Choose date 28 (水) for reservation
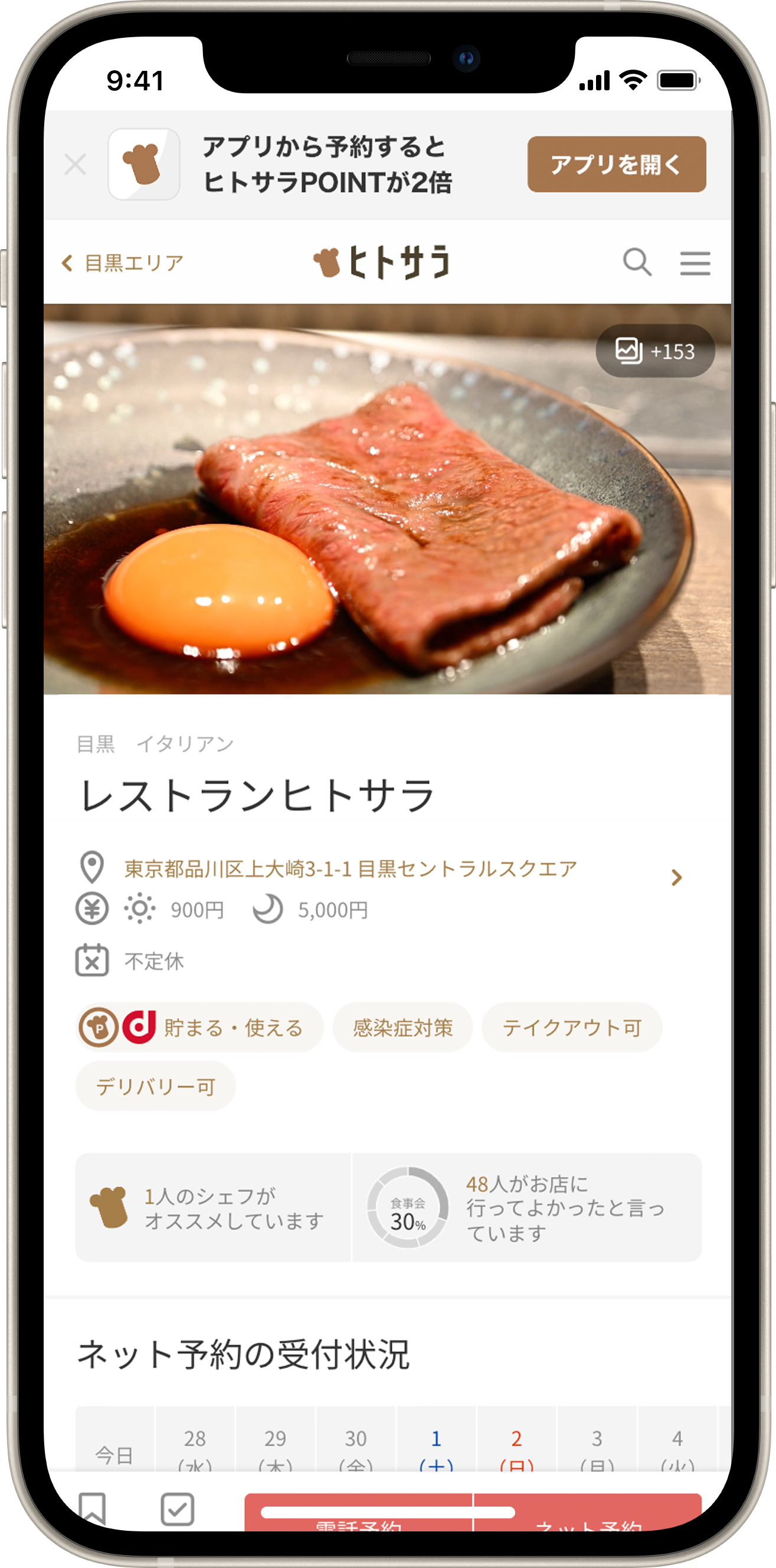This screenshot has width=776, height=1568. (195, 1446)
